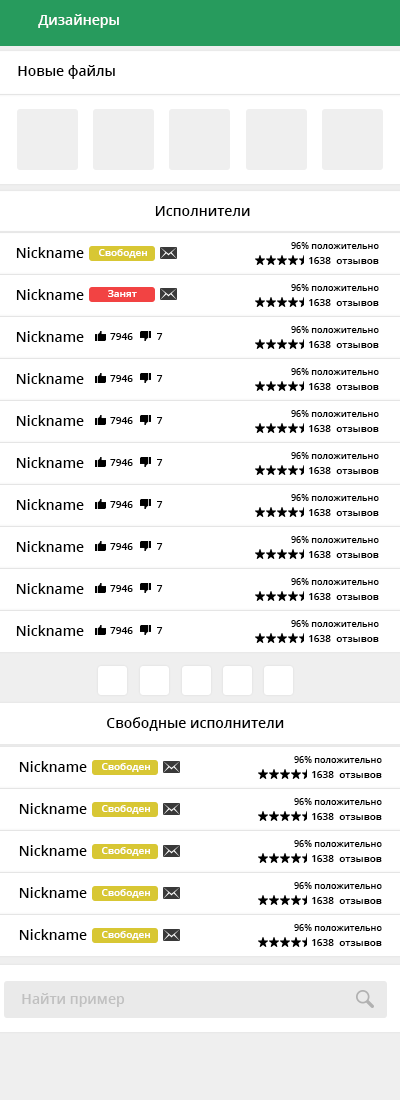The width and height of the screenshot is (400, 1100).
Task: Message the performer marked Занят
Action: [x=168, y=295]
